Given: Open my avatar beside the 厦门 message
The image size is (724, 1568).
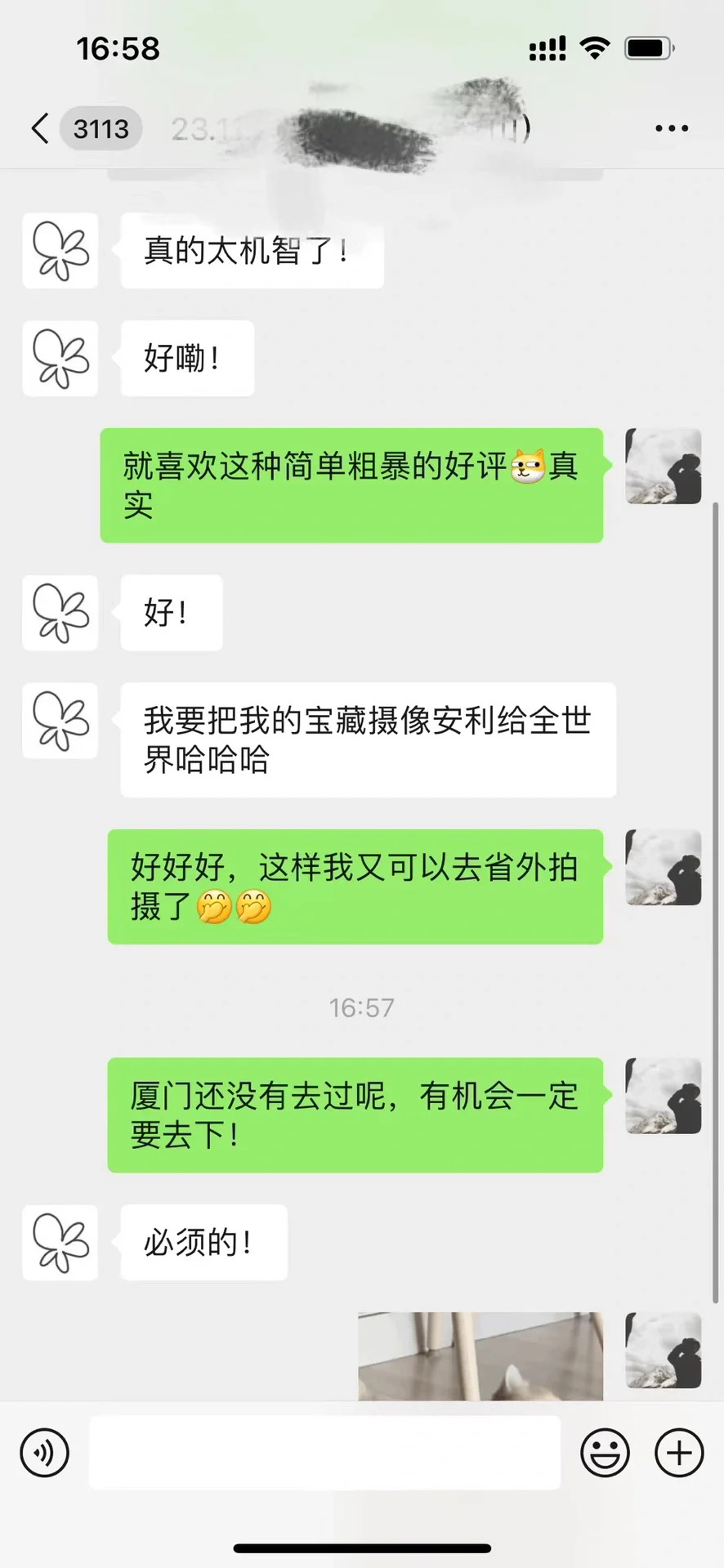Looking at the screenshot, I should coord(664,1096).
